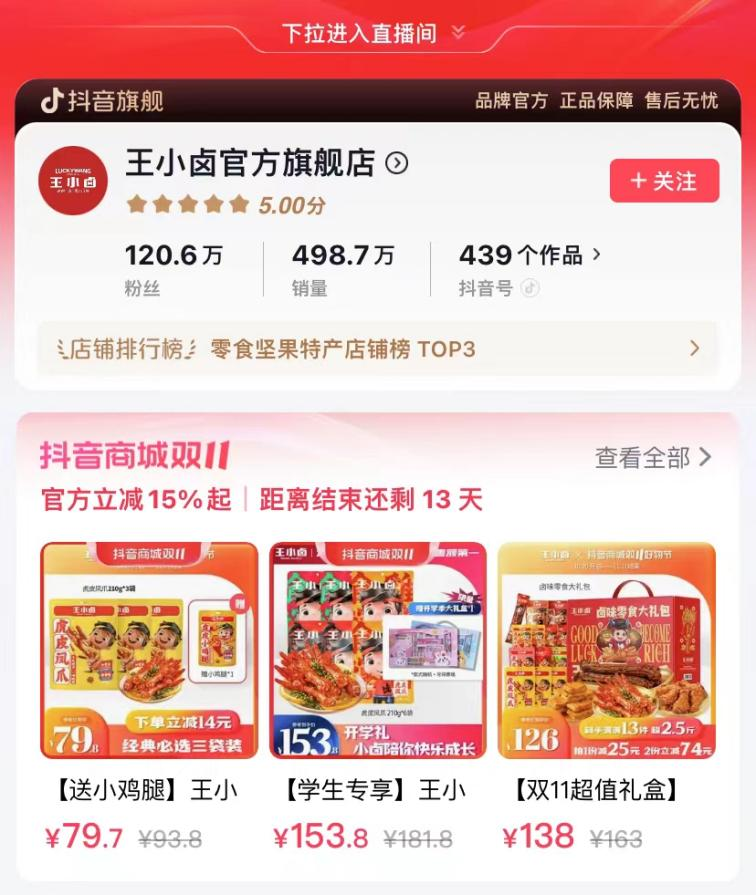Follow the 王小卤 store with 关注 button
Screen dimensions: 756x895
pos(664,181)
